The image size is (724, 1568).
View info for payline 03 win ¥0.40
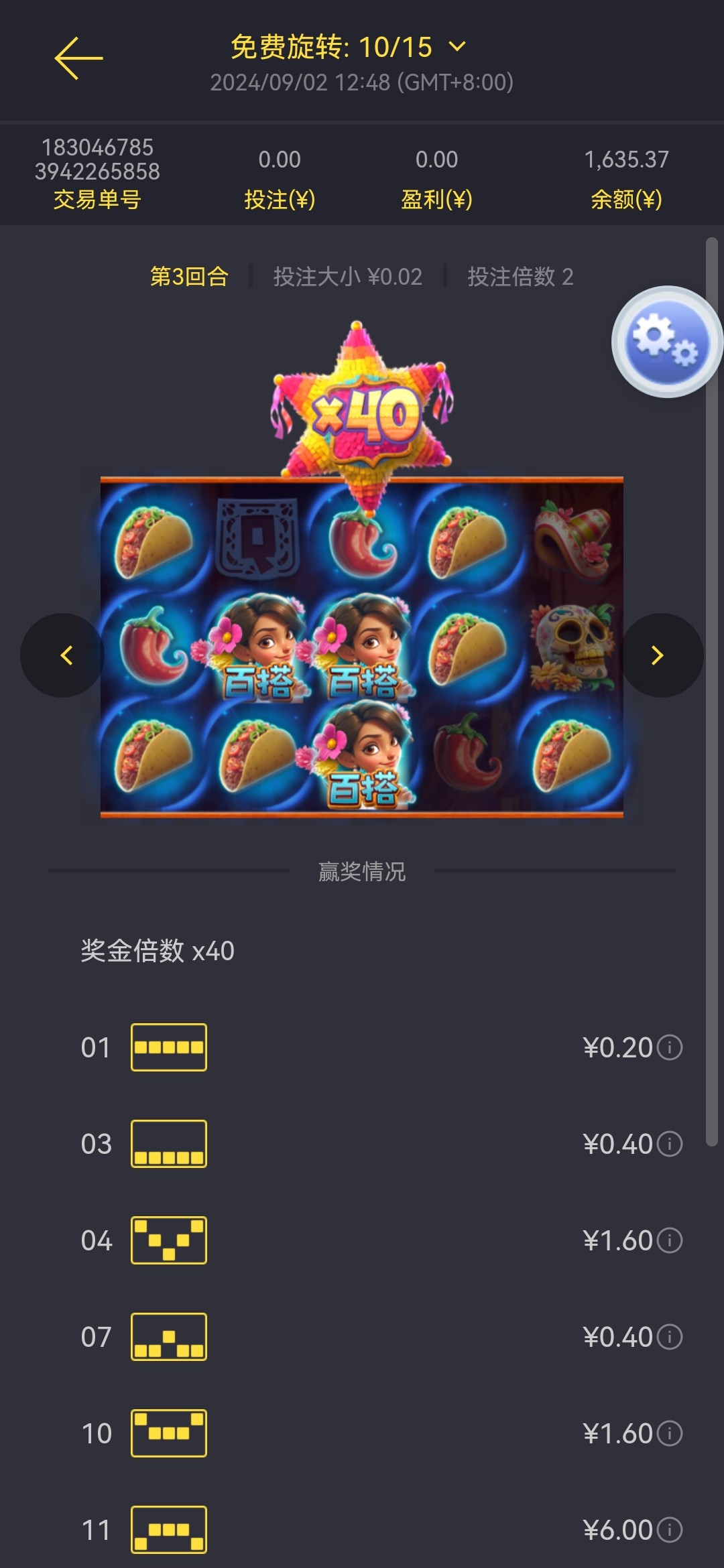pyautogui.click(x=669, y=1144)
